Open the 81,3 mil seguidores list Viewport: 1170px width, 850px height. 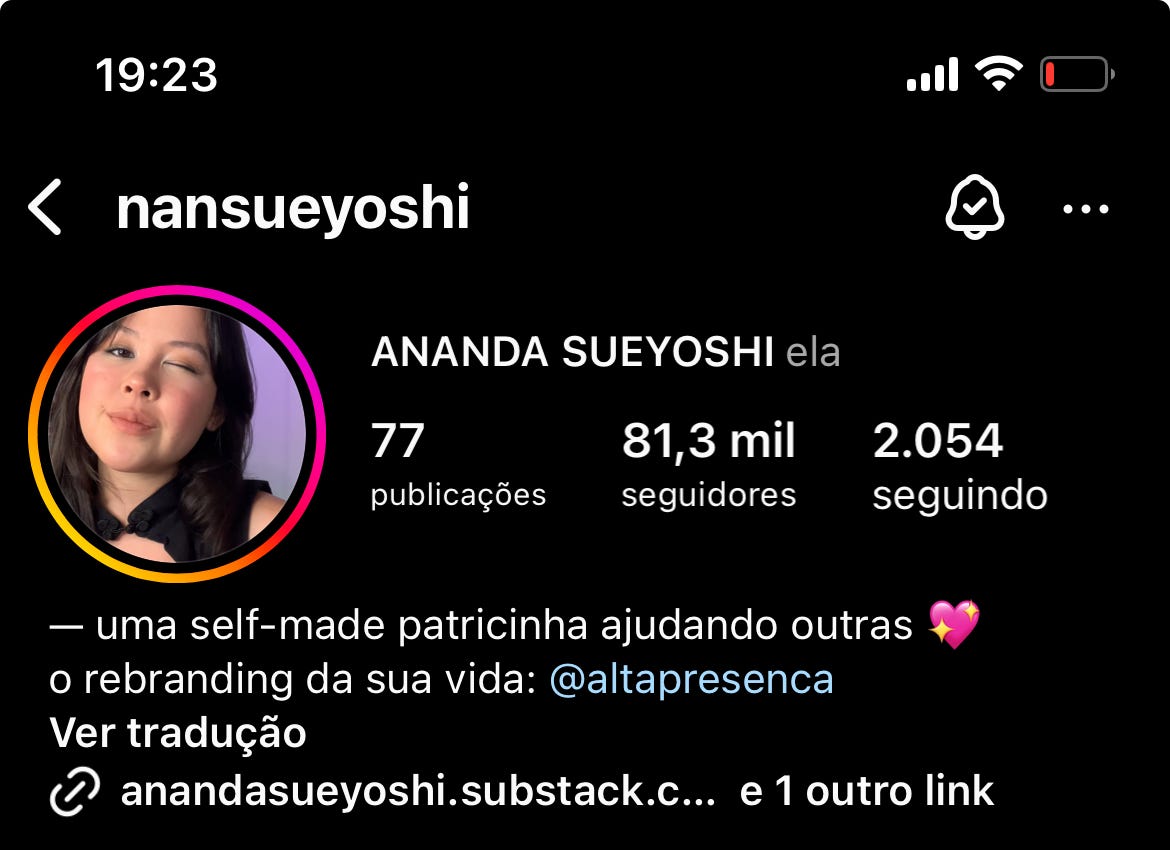click(x=708, y=464)
